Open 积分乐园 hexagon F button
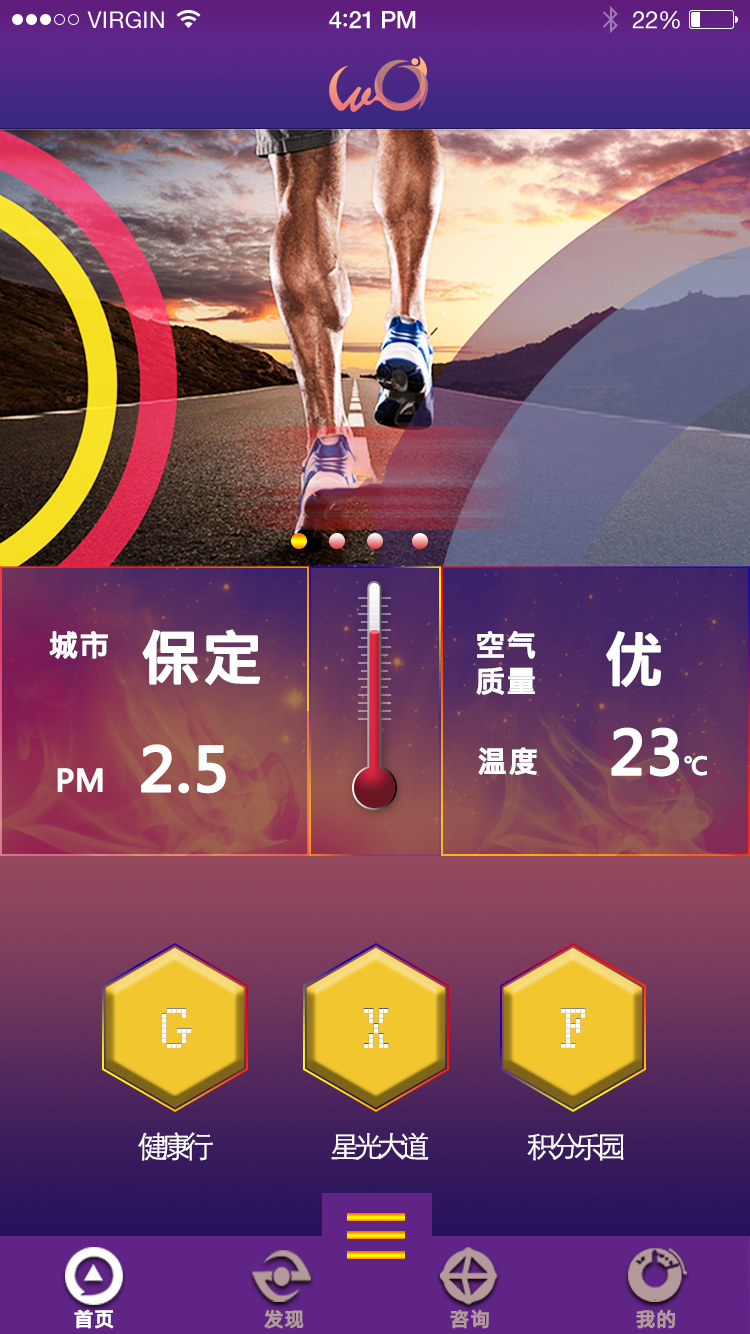Viewport: 750px width, 1334px height. pyautogui.click(x=573, y=1028)
